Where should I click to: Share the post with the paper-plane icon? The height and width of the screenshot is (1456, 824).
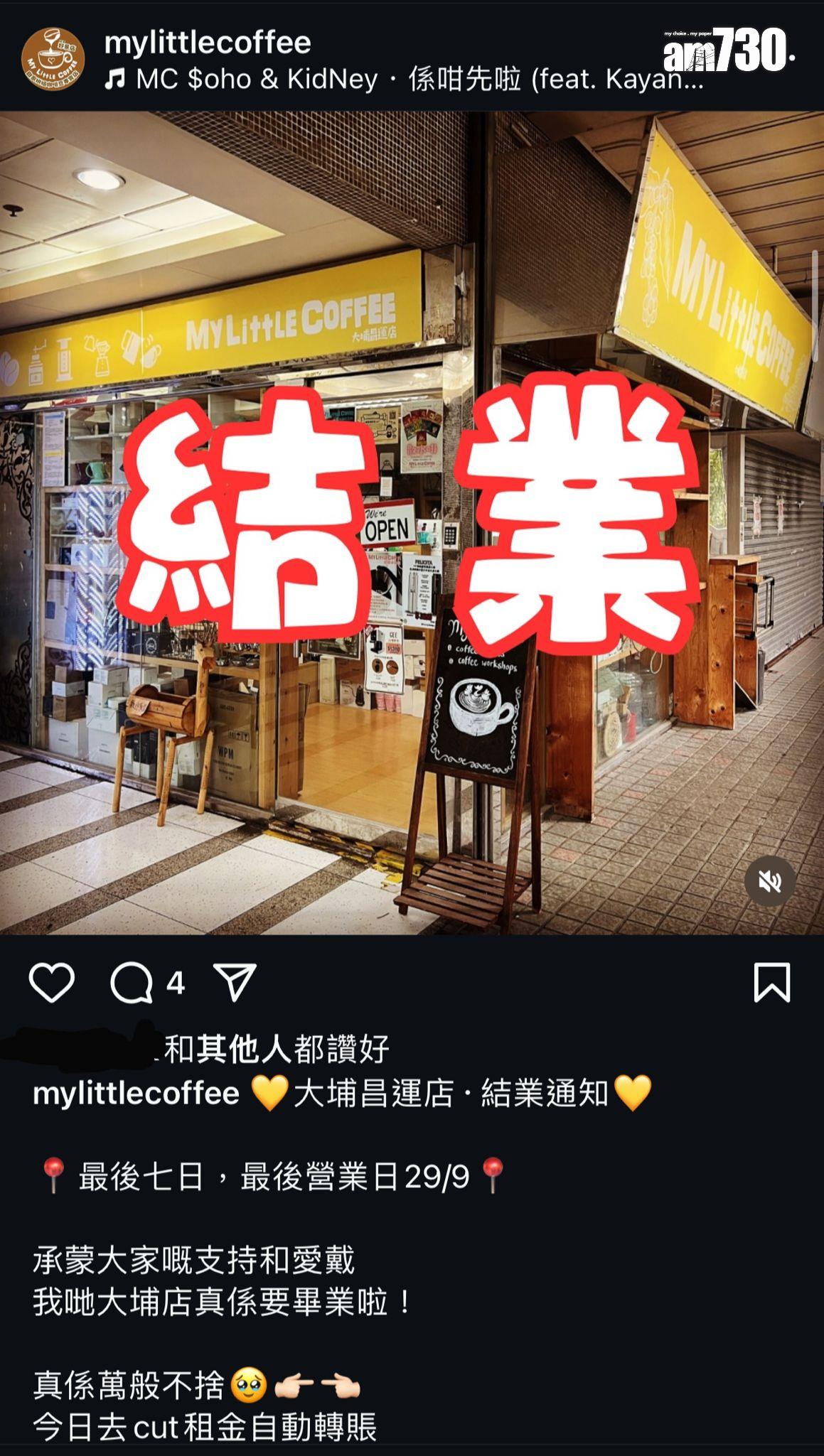[x=235, y=983]
